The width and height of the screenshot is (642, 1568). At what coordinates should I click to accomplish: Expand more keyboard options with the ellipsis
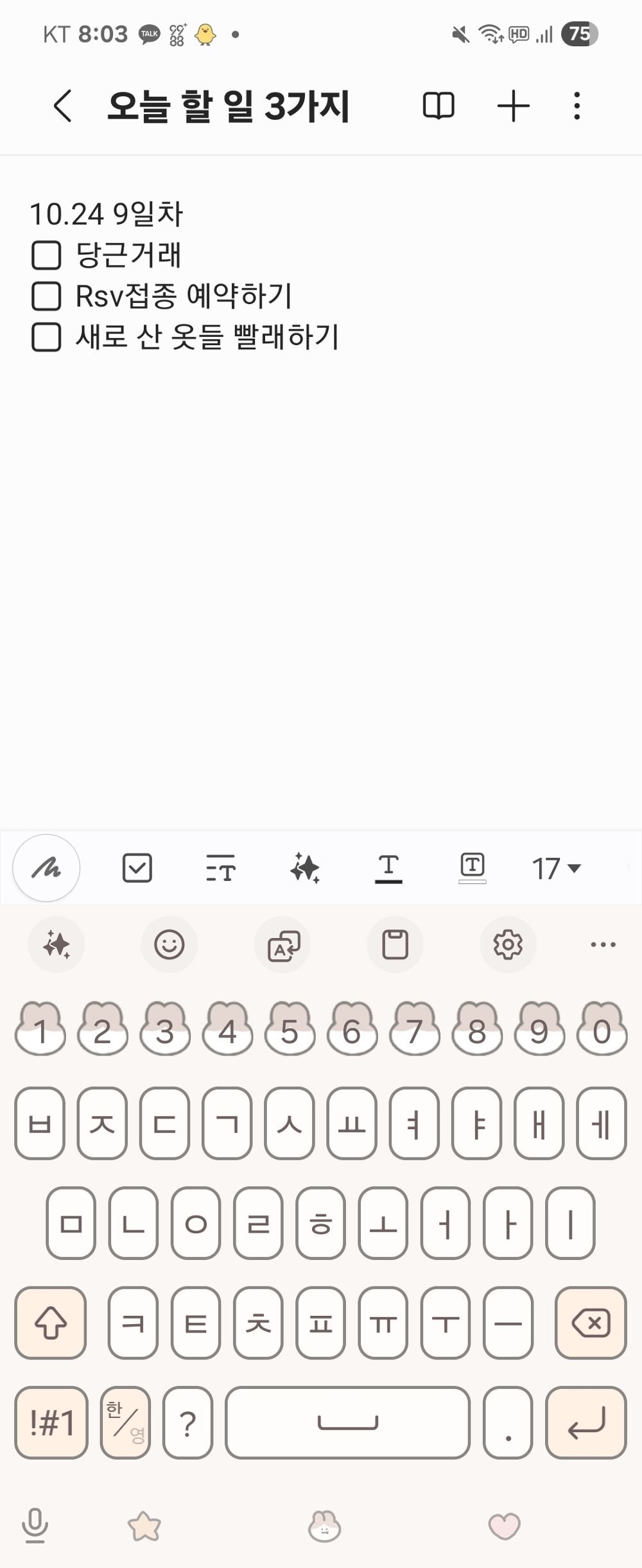point(602,944)
